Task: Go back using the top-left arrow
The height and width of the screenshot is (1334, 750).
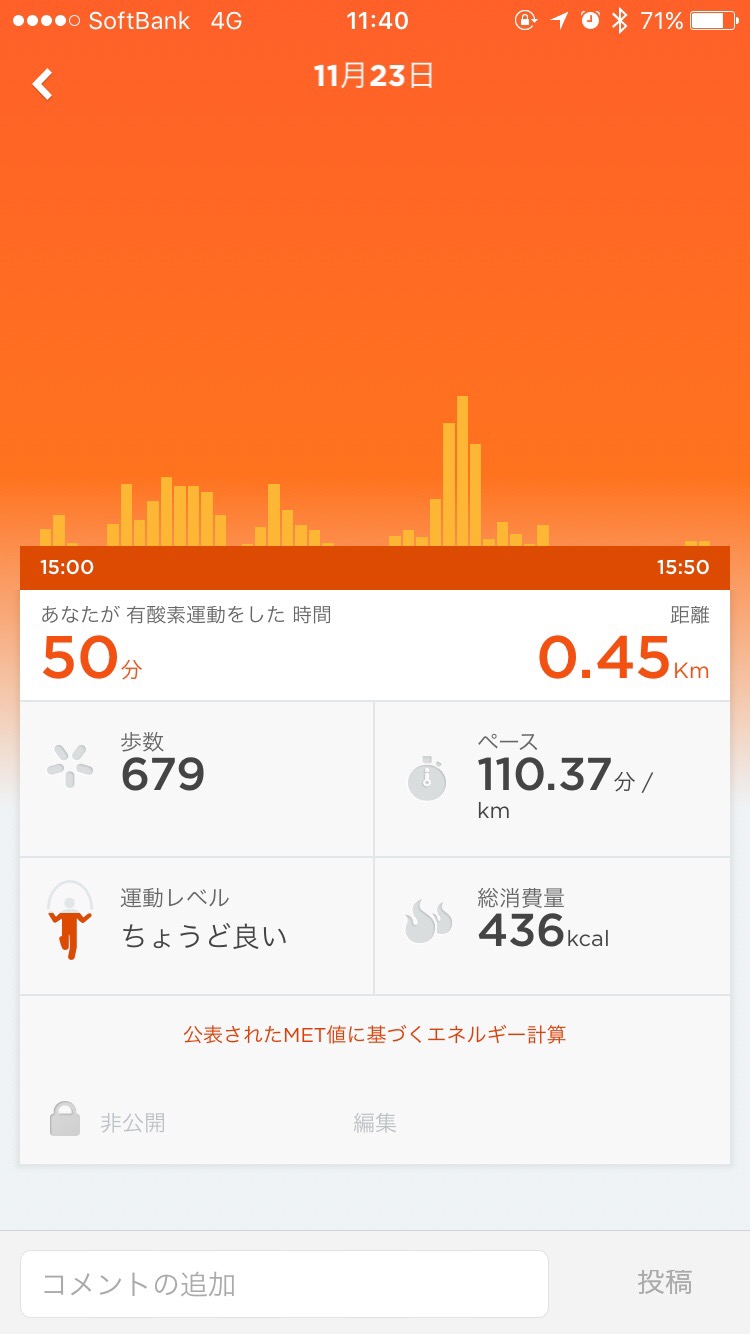Action: [43, 84]
